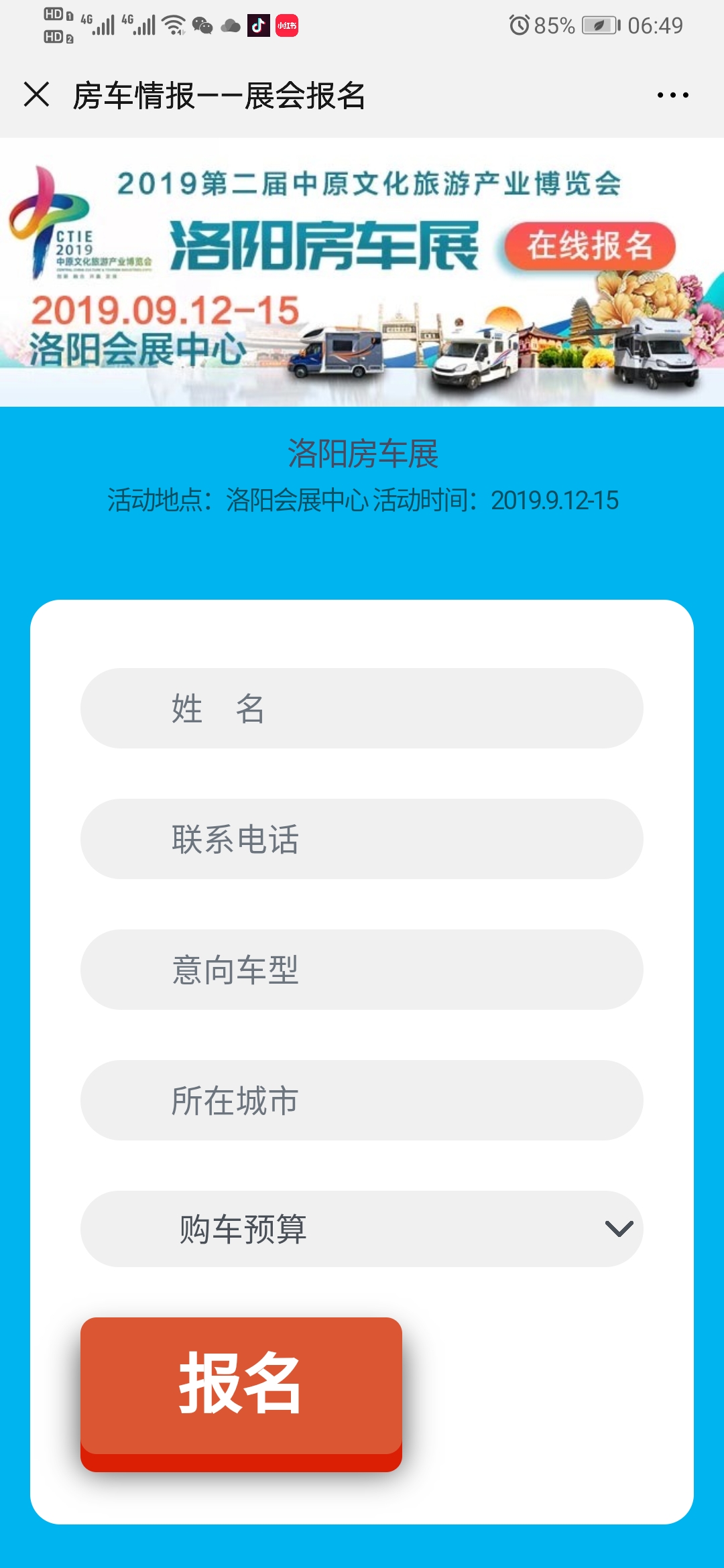Expand the 购车预算 budget dropdown
This screenshot has height=1568, width=724.
point(362,1229)
